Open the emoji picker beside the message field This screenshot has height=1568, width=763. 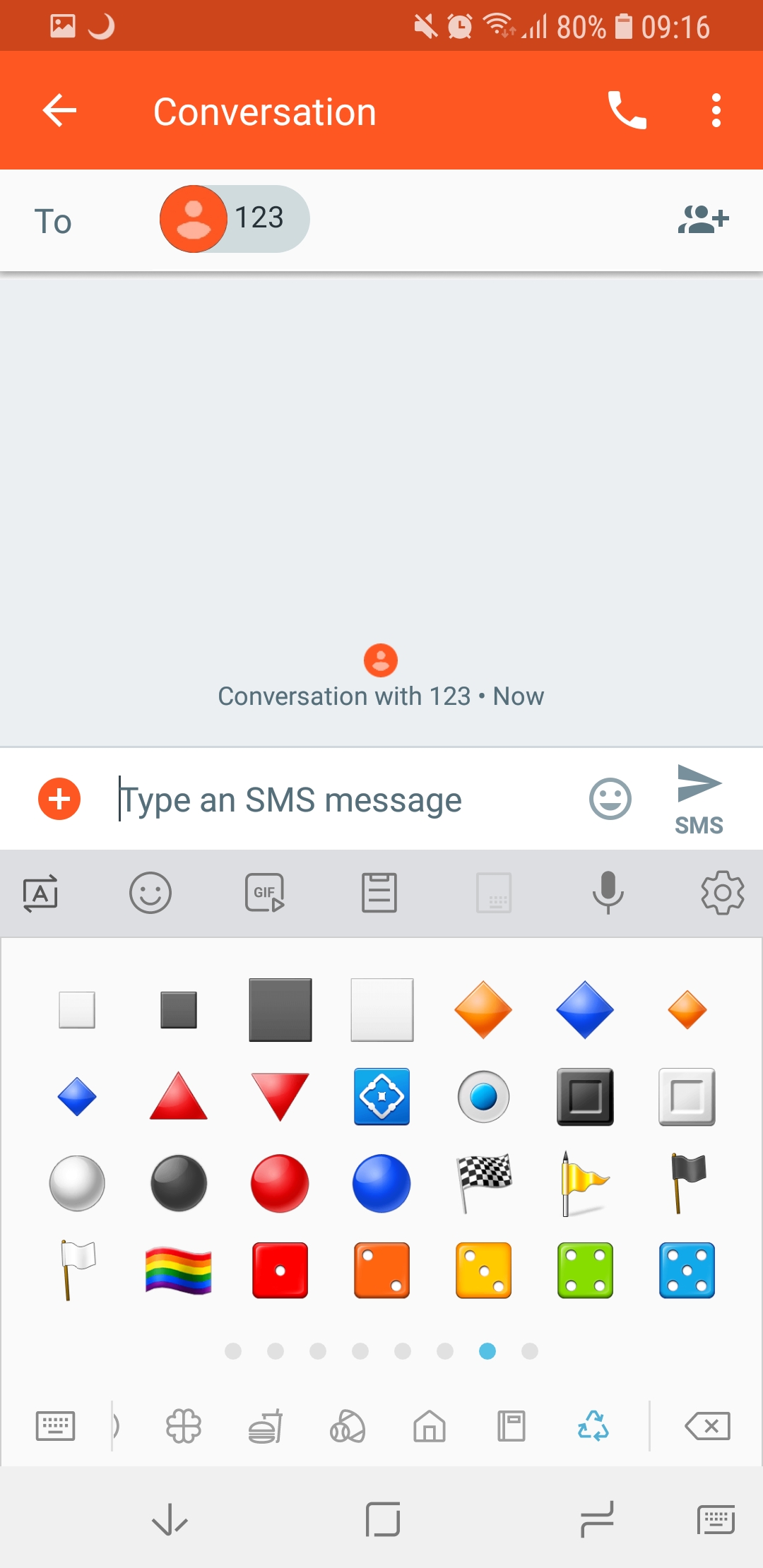click(610, 800)
